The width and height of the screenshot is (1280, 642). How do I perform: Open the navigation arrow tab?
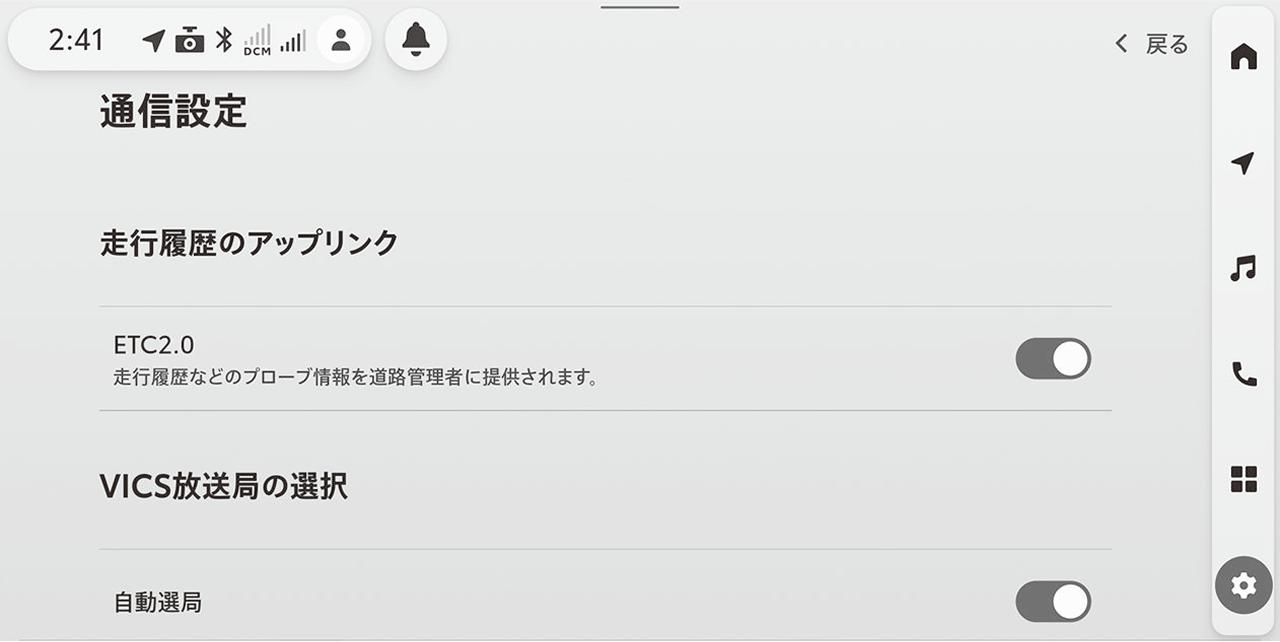click(1243, 163)
